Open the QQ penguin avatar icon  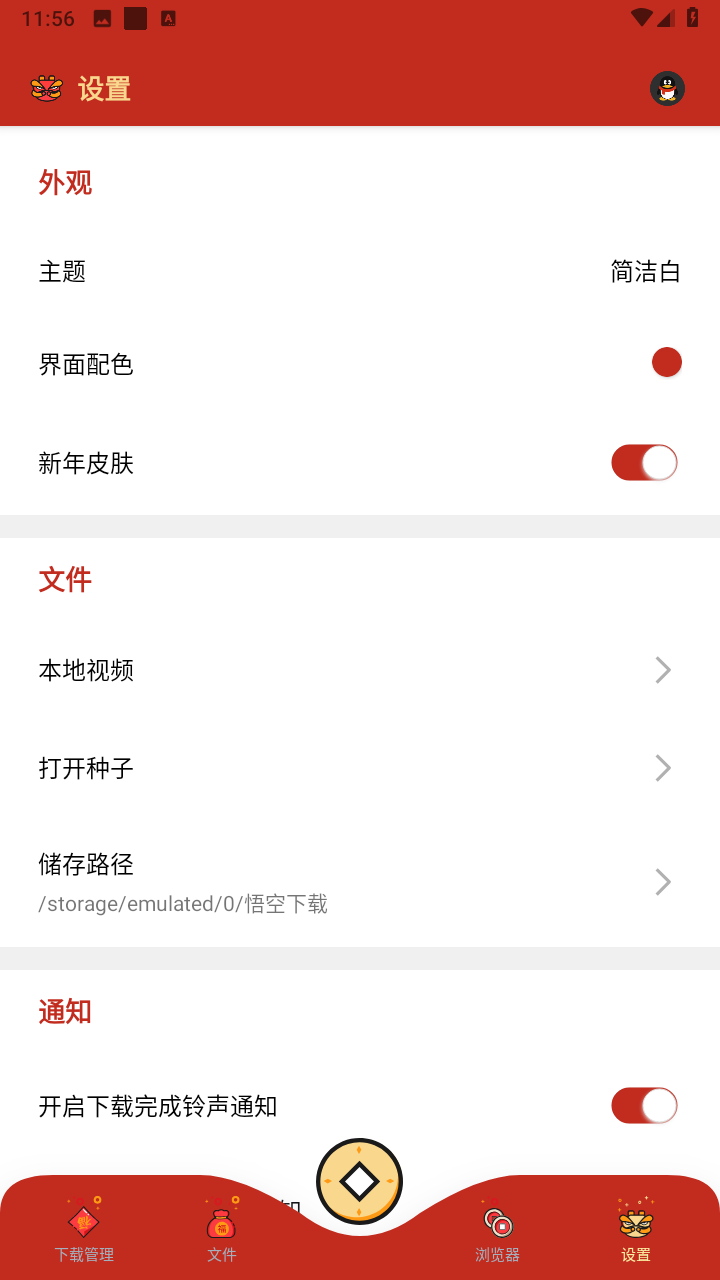click(667, 88)
